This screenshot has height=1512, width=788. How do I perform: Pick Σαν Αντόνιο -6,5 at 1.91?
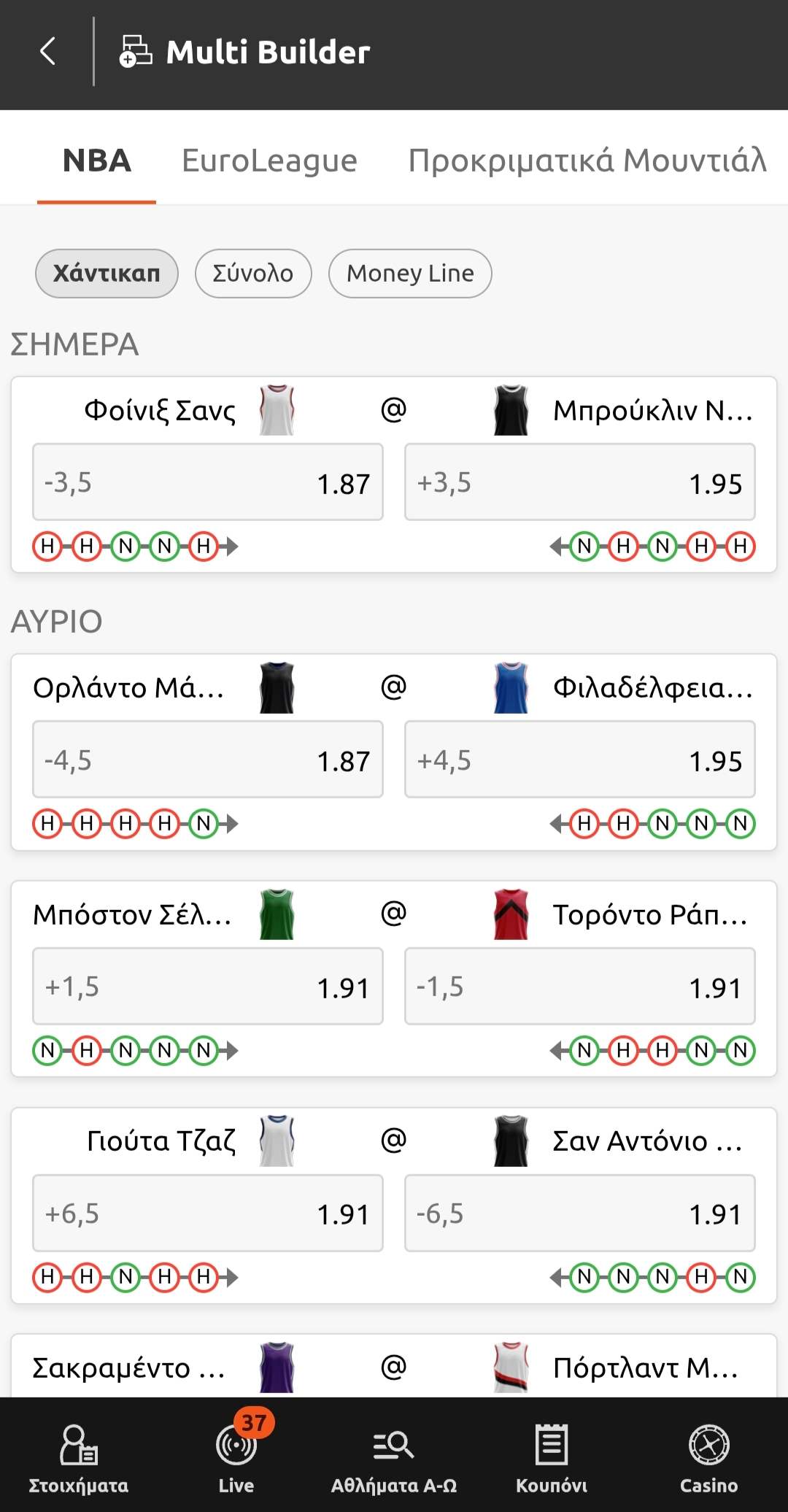[579, 1214]
